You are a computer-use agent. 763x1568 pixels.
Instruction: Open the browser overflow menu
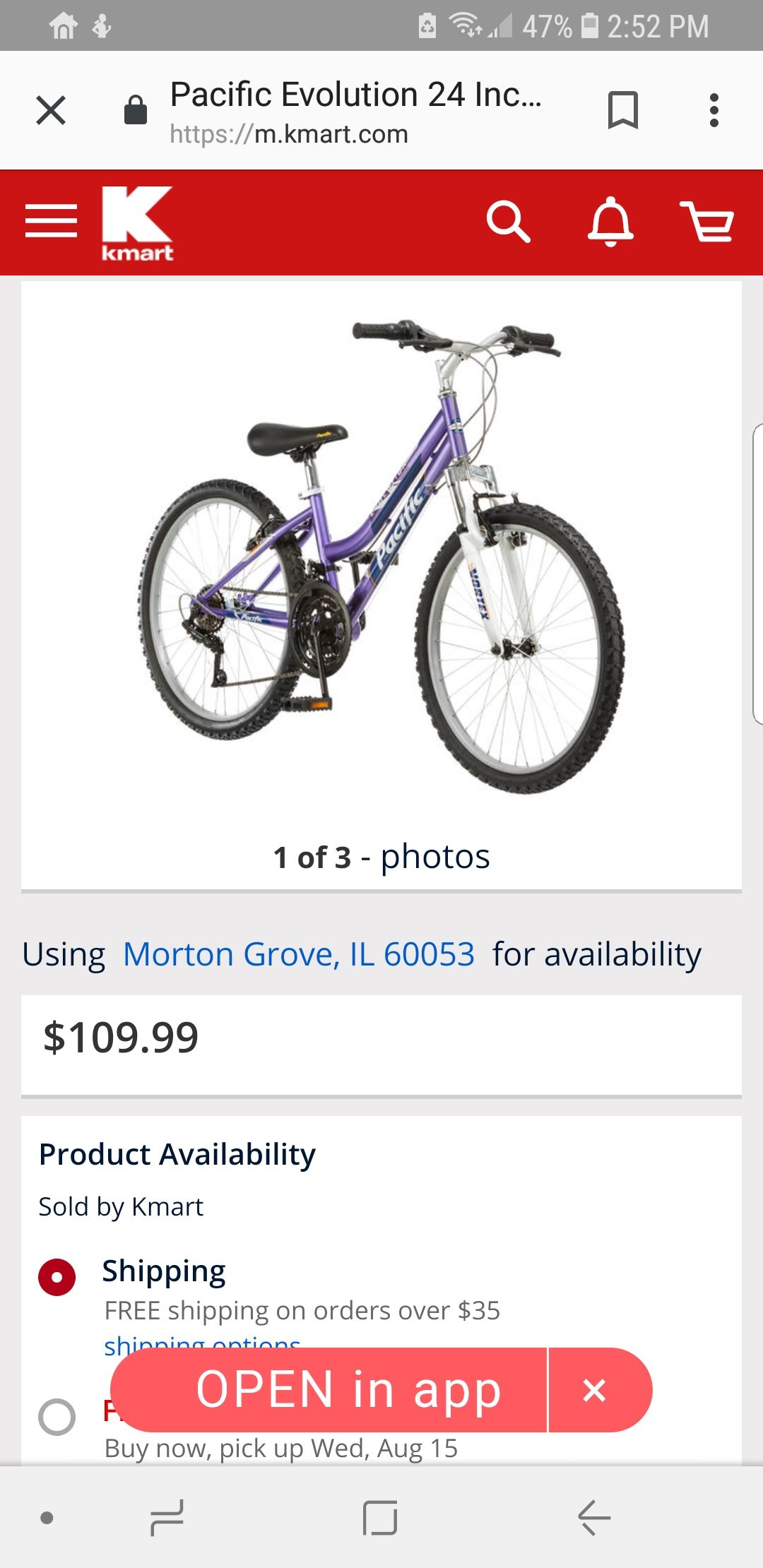[x=714, y=110]
